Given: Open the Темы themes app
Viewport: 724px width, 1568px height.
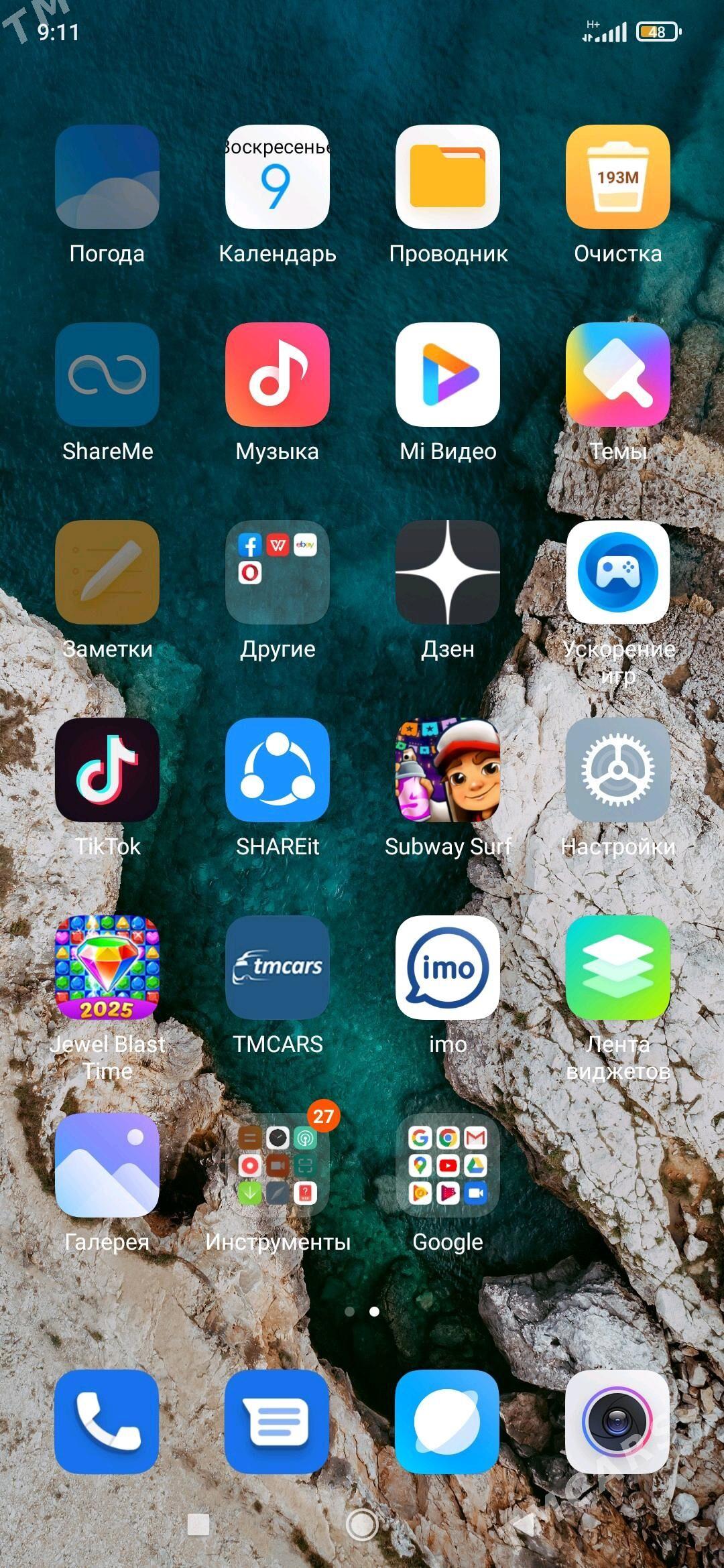Looking at the screenshot, I should [x=618, y=375].
